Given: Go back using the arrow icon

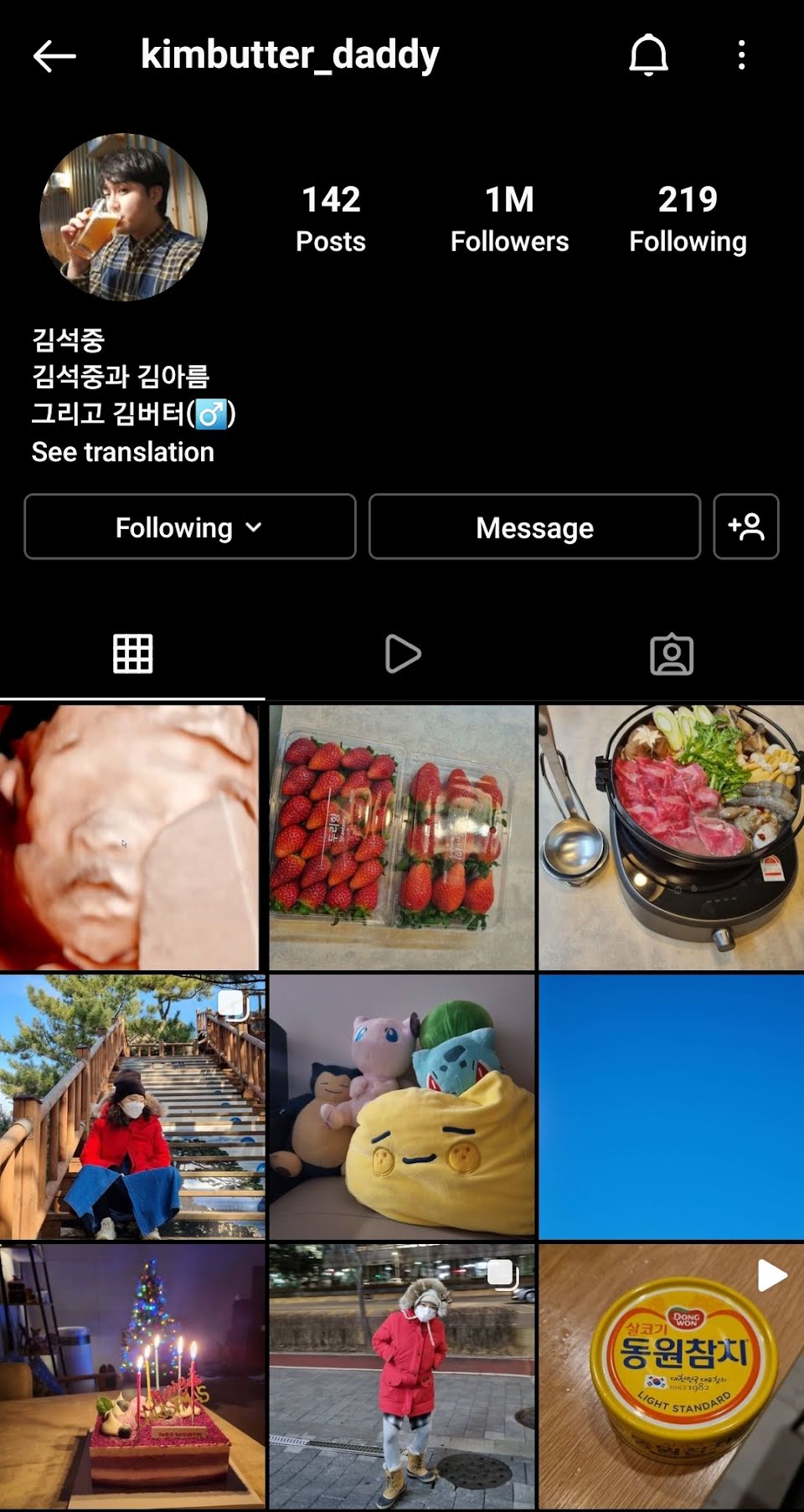Looking at the screenshot, I should click(54, 56).
